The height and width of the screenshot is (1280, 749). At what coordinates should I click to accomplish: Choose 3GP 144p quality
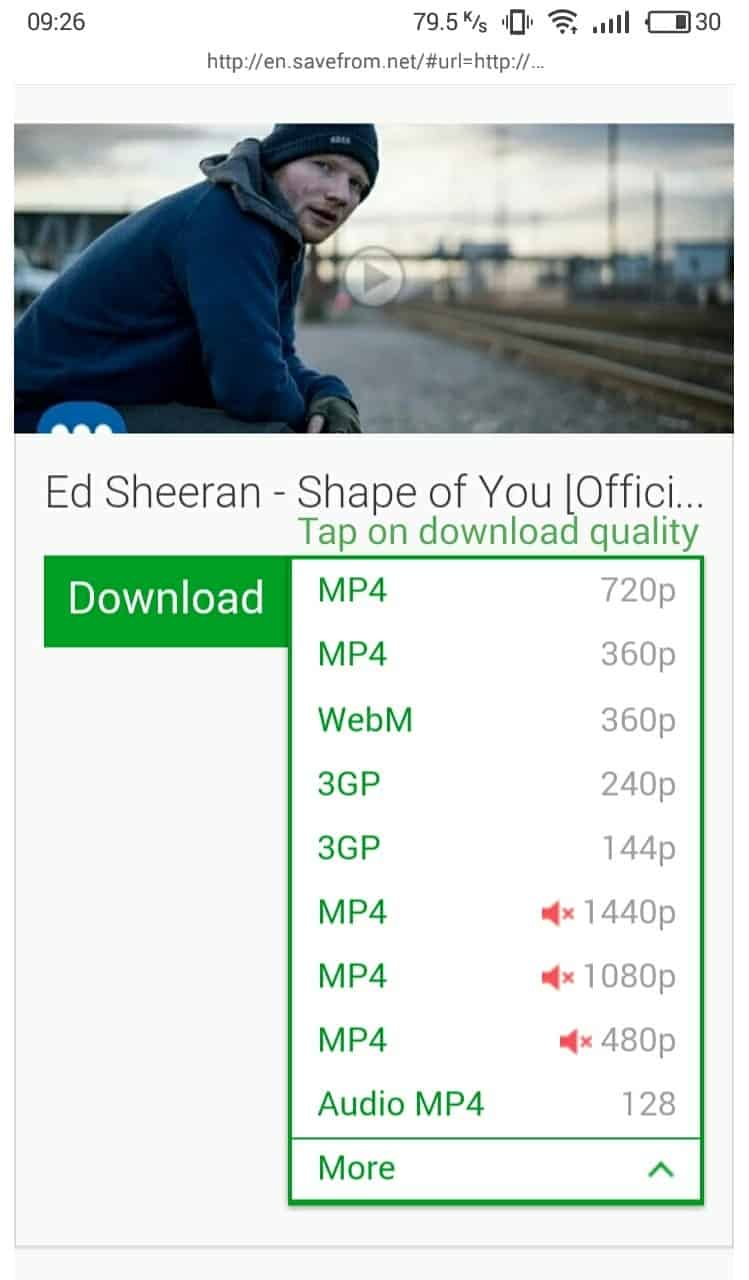pos(496,848)
